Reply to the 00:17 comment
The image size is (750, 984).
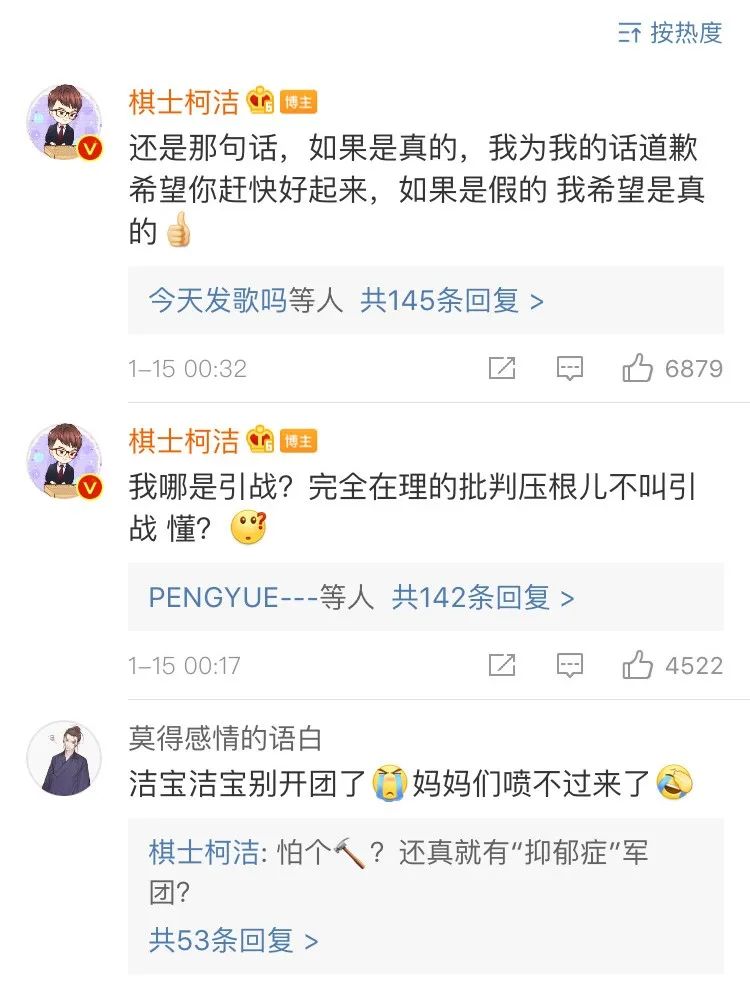point(569,665)
